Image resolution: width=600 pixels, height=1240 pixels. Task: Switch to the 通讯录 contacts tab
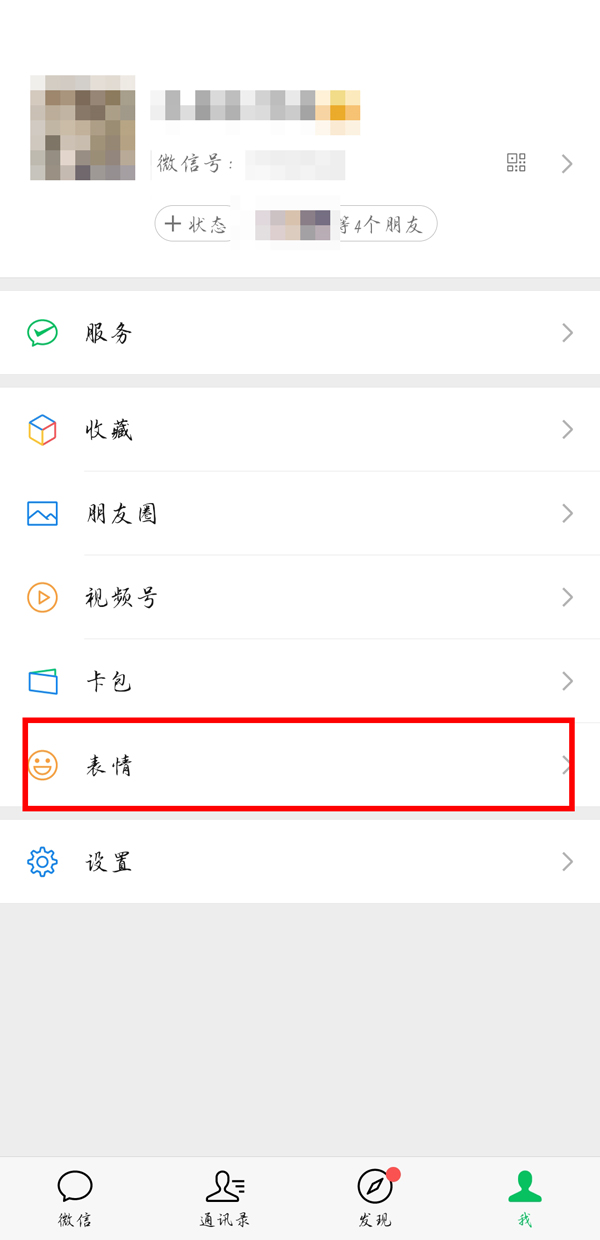click(x=225, y=1199)
